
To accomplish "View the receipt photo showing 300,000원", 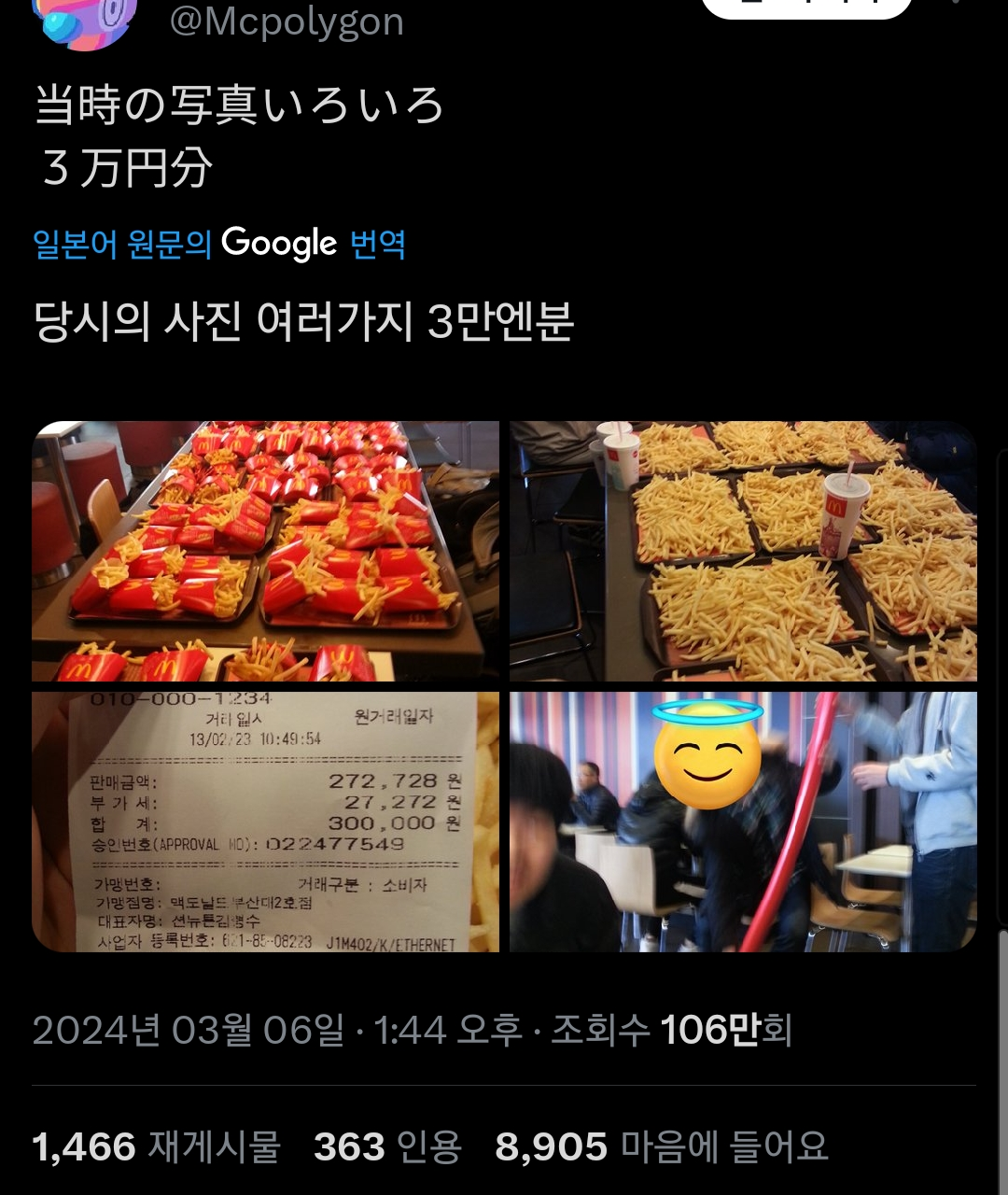I will (265, 822).
